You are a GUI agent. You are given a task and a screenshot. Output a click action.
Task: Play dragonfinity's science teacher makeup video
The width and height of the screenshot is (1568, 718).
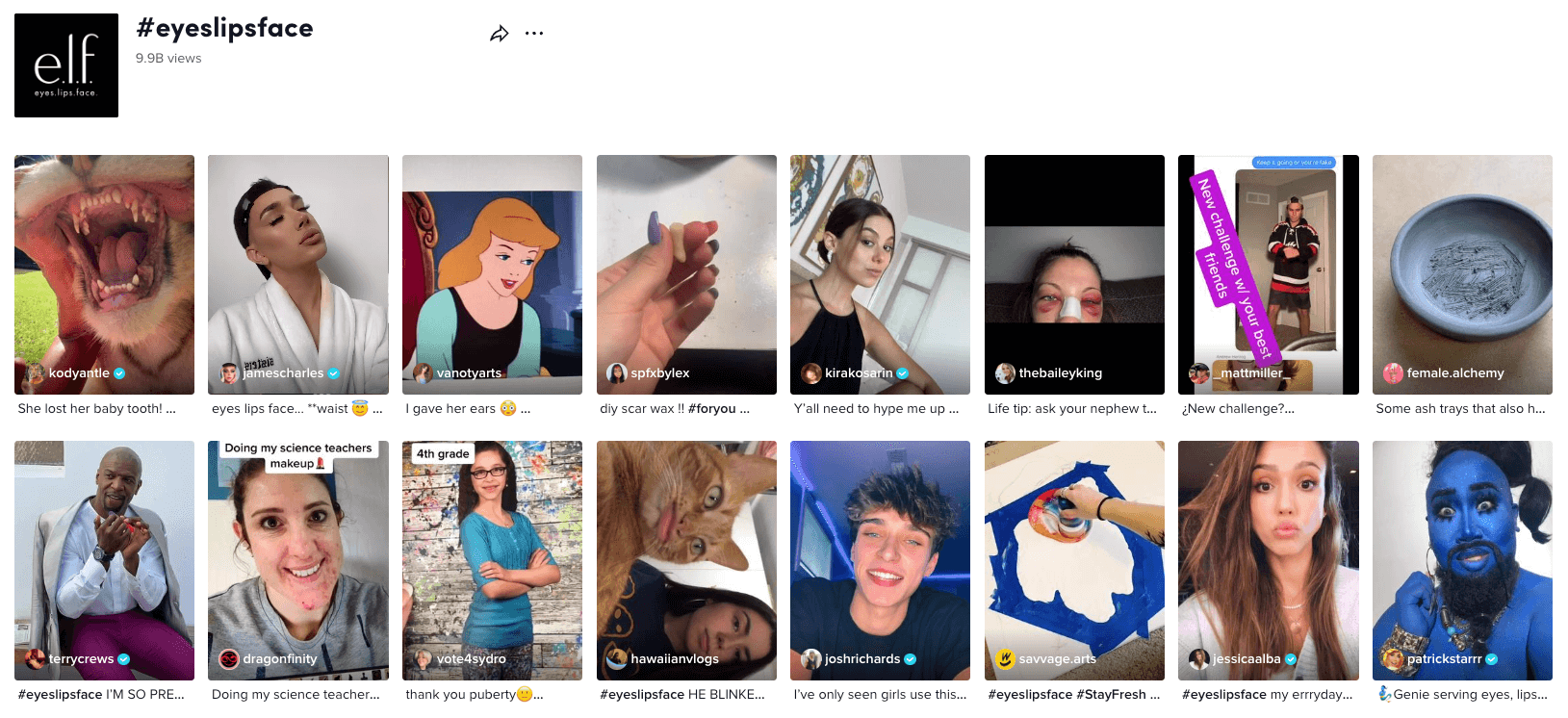(298, 560)
